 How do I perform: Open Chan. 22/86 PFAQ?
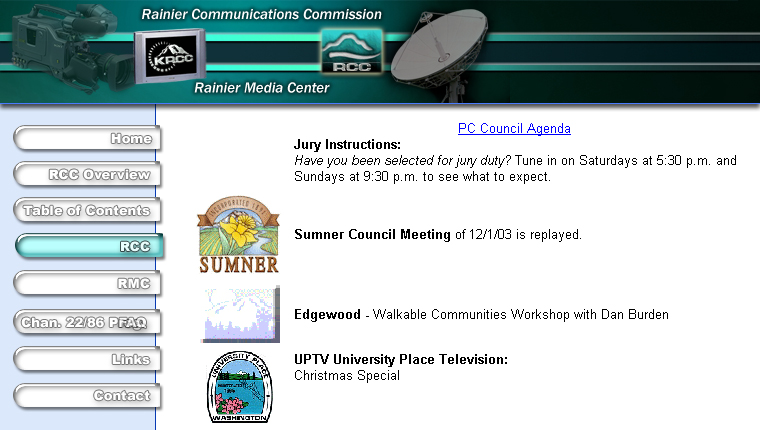87,322
